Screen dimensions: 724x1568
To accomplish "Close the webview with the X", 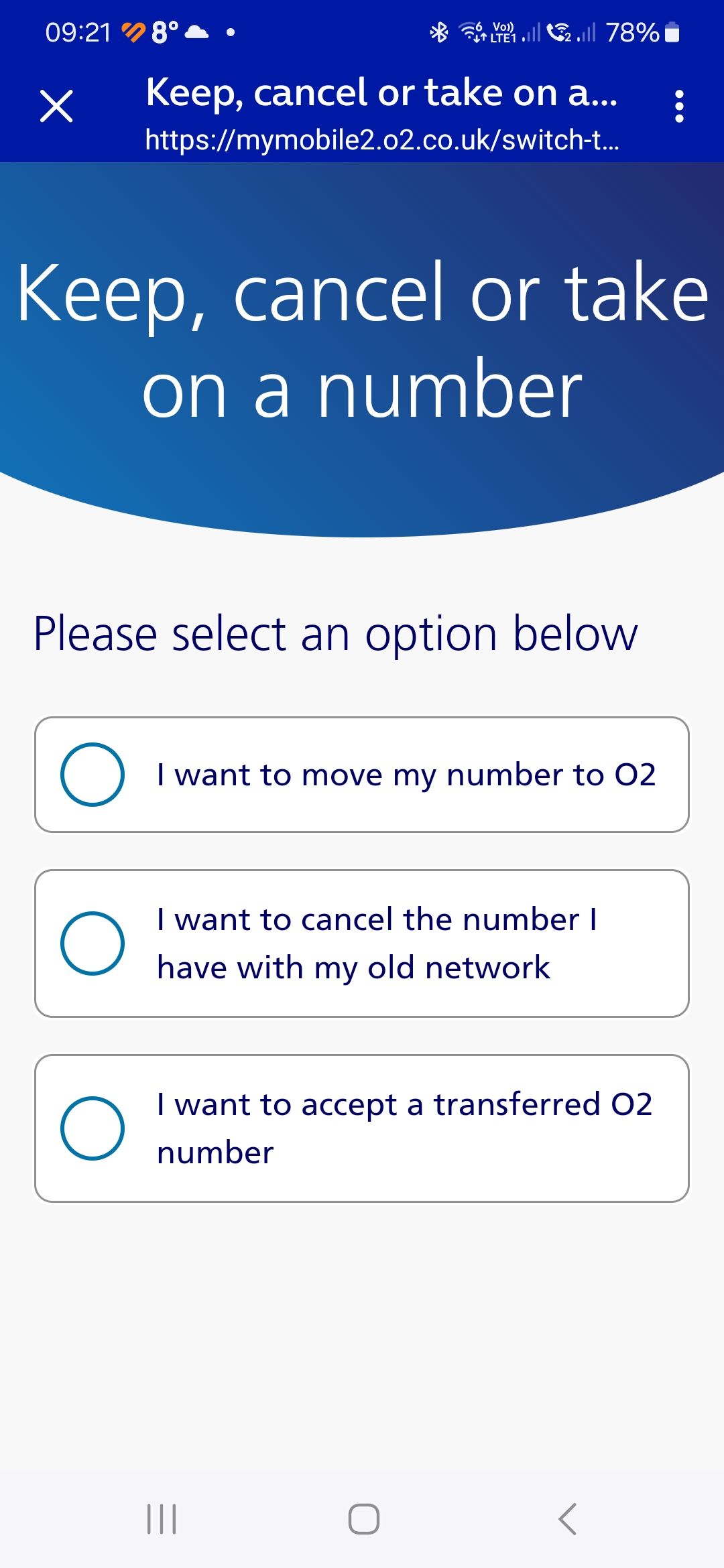I will coord(56,107).
